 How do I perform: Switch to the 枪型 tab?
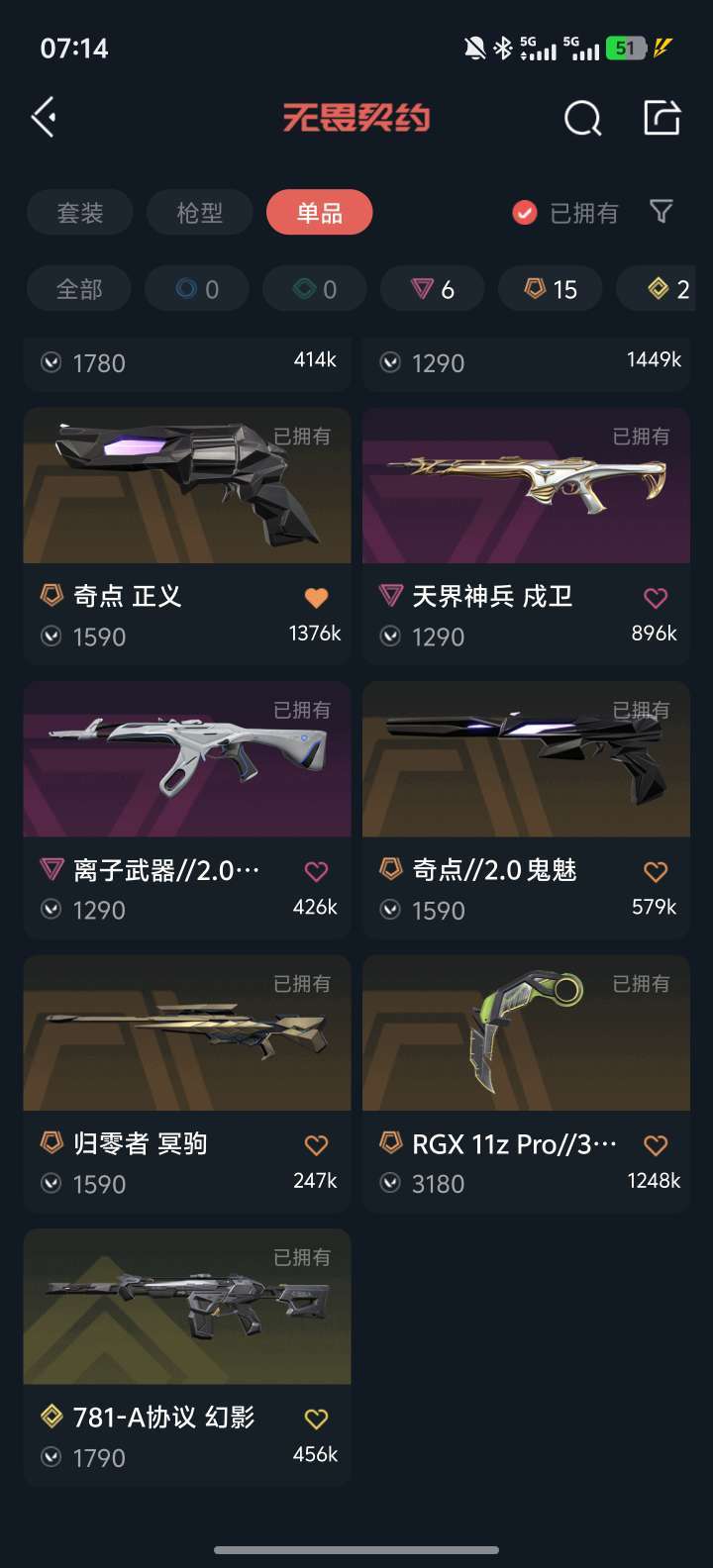(x=200, y=213)
